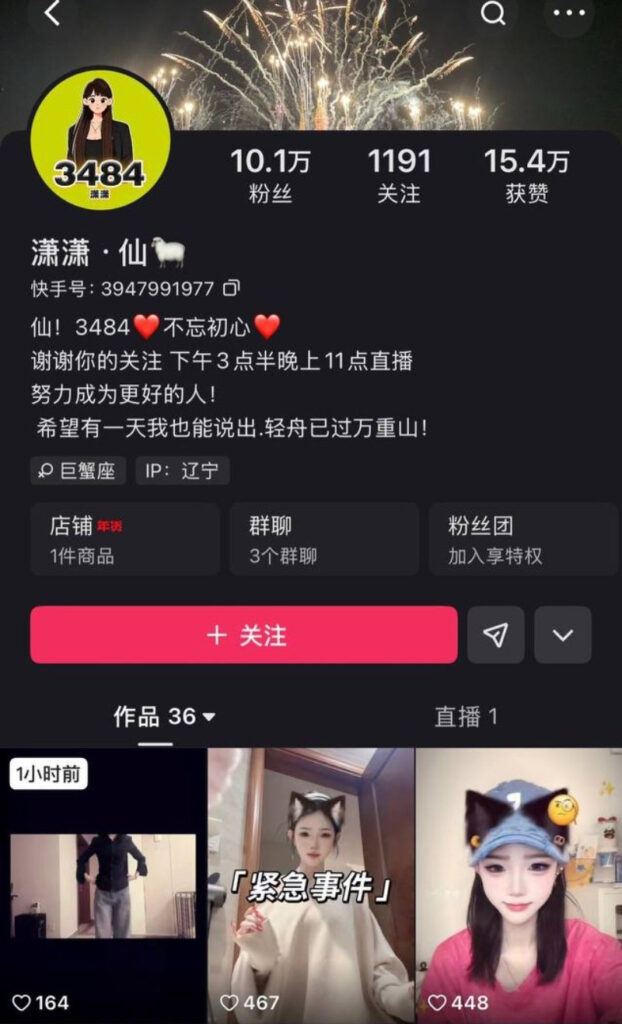Screen dimensions: 622x1024
Task: Open the three-dot overflow menu
Action: click(569, 14)
